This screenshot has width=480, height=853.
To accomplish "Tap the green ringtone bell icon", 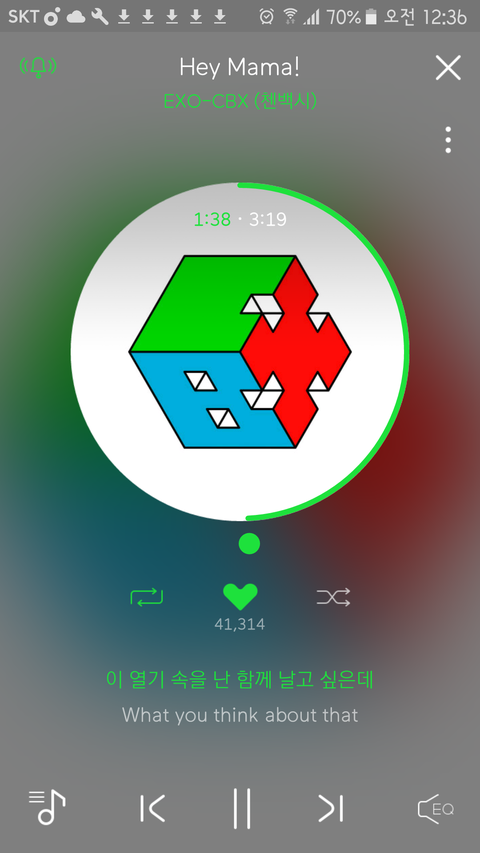I will click(38, 67).
